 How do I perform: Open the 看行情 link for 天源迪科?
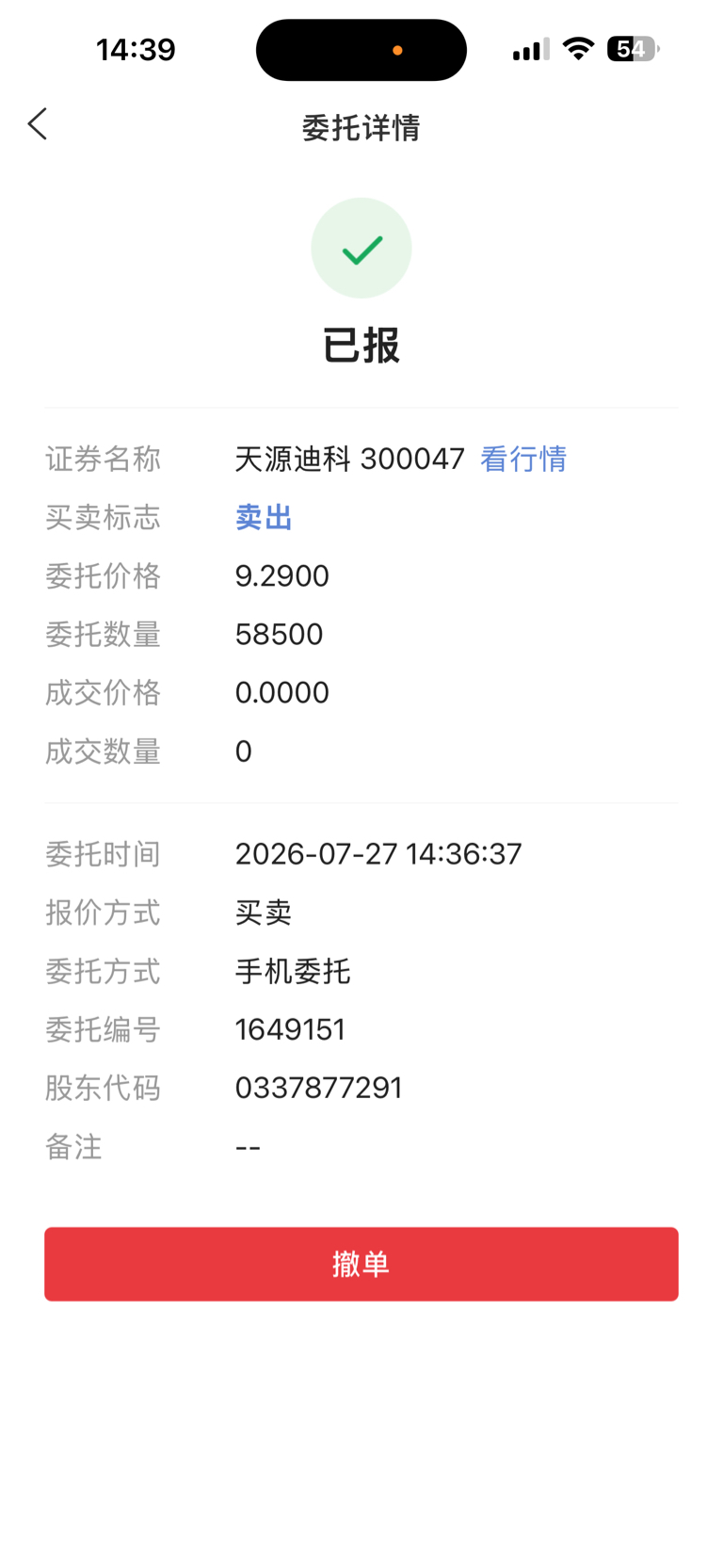[523, 460]
